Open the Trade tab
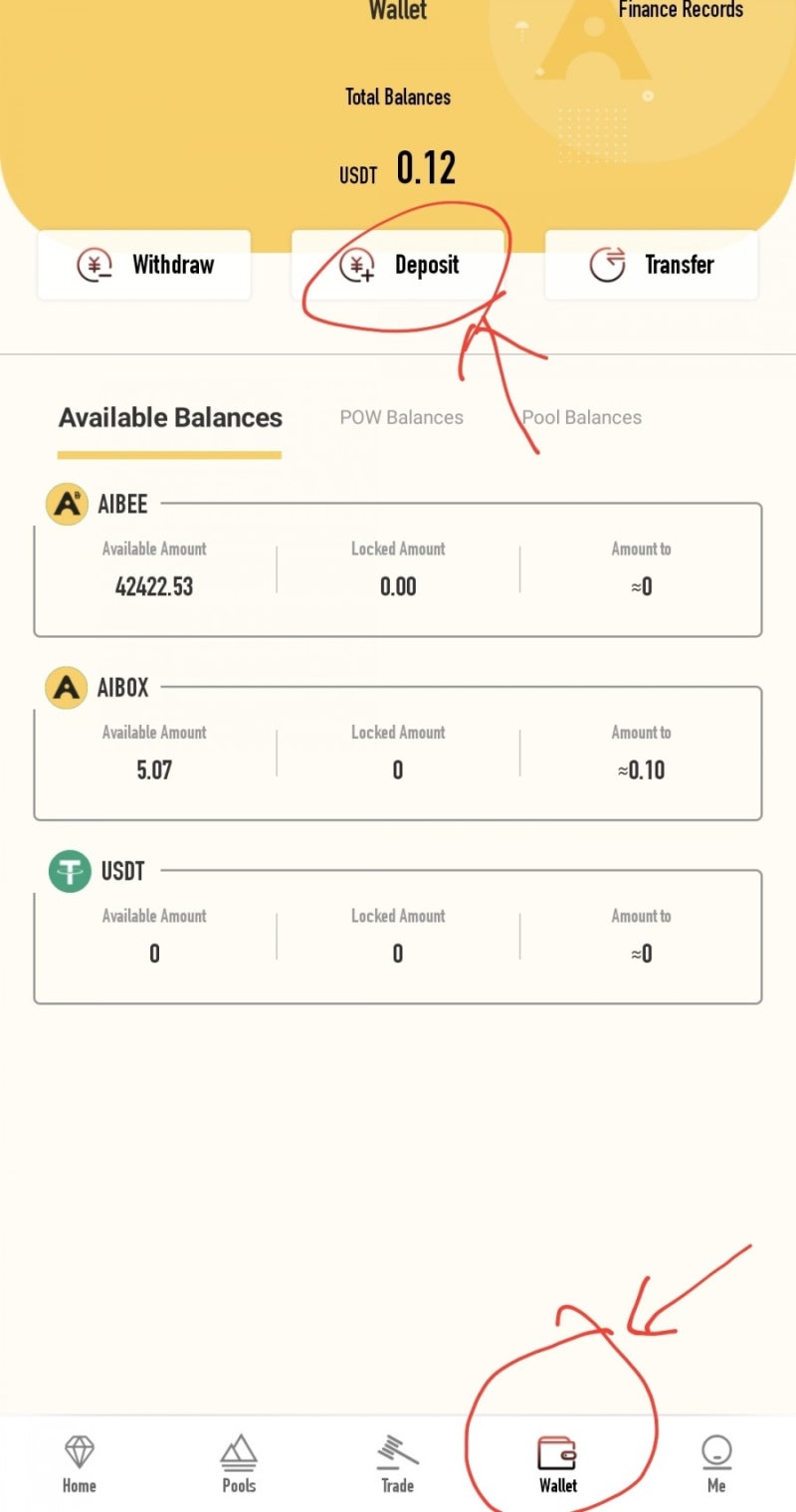Image resolution: width=796 pixels, height=1512 pixels. click(x=397, y=1464)
